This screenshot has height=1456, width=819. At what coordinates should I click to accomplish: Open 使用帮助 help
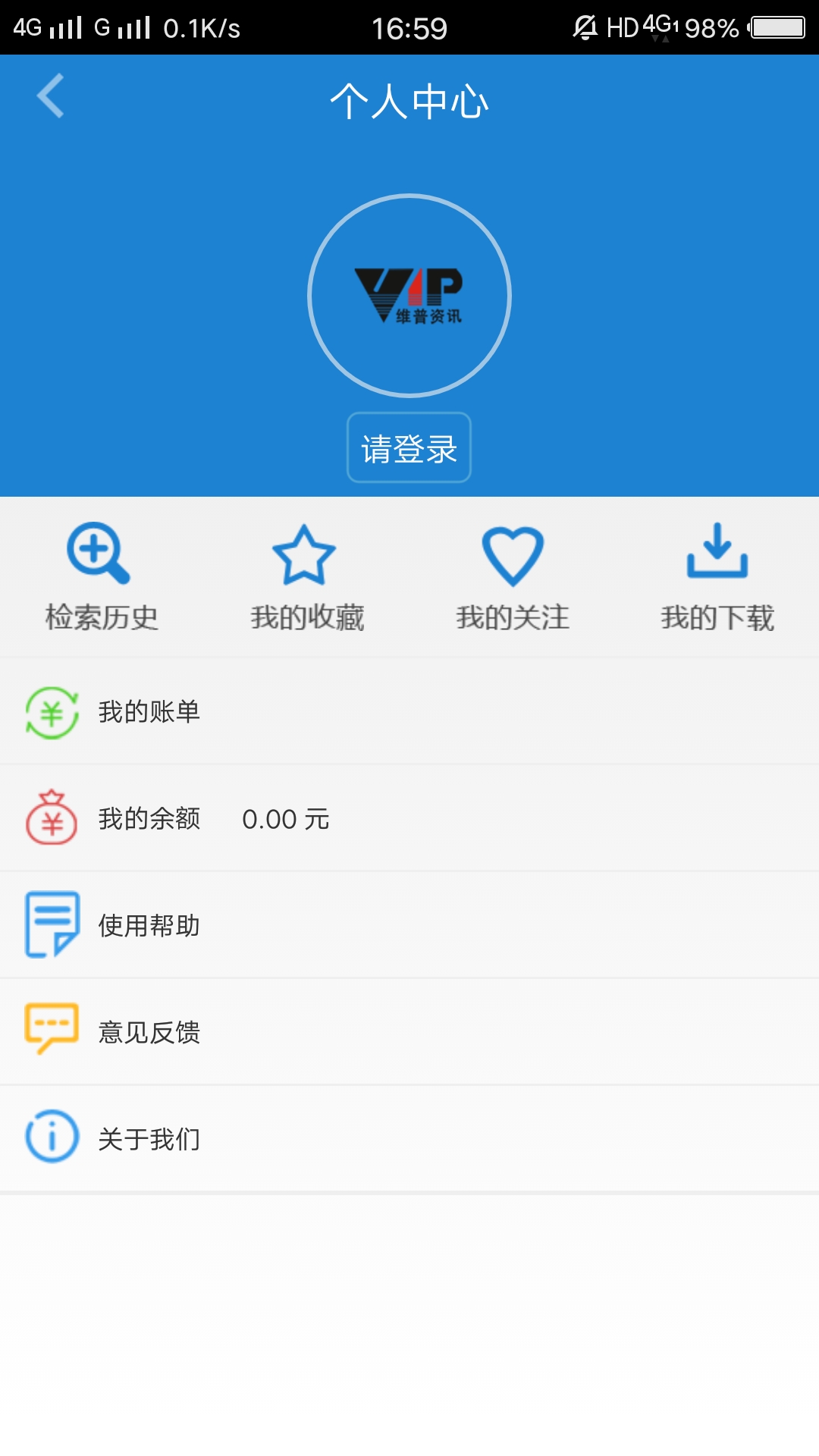tap(409, 925)
